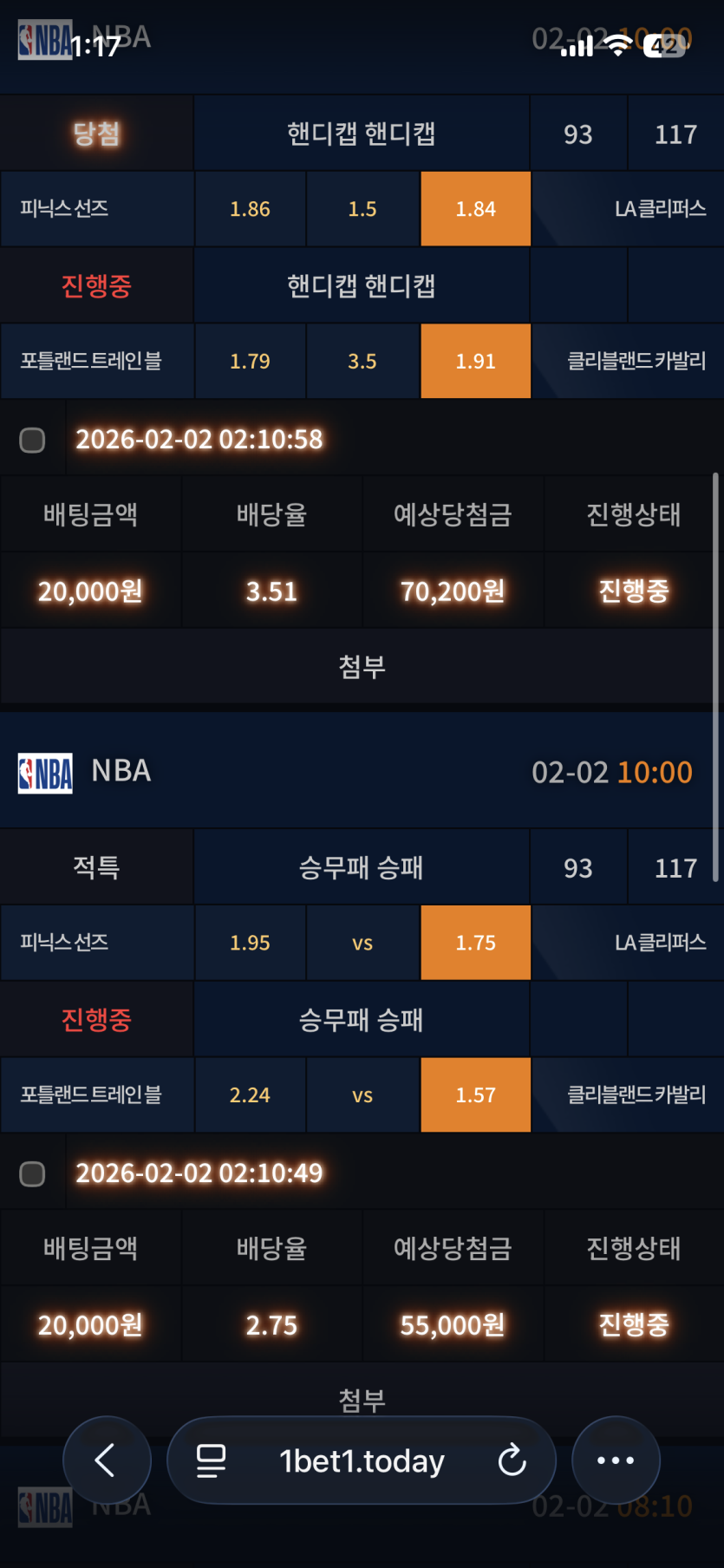Open the browser's three-dot menu
Image resolution: width=724 pixels, height=1568 pixels.
[616, 1460]
